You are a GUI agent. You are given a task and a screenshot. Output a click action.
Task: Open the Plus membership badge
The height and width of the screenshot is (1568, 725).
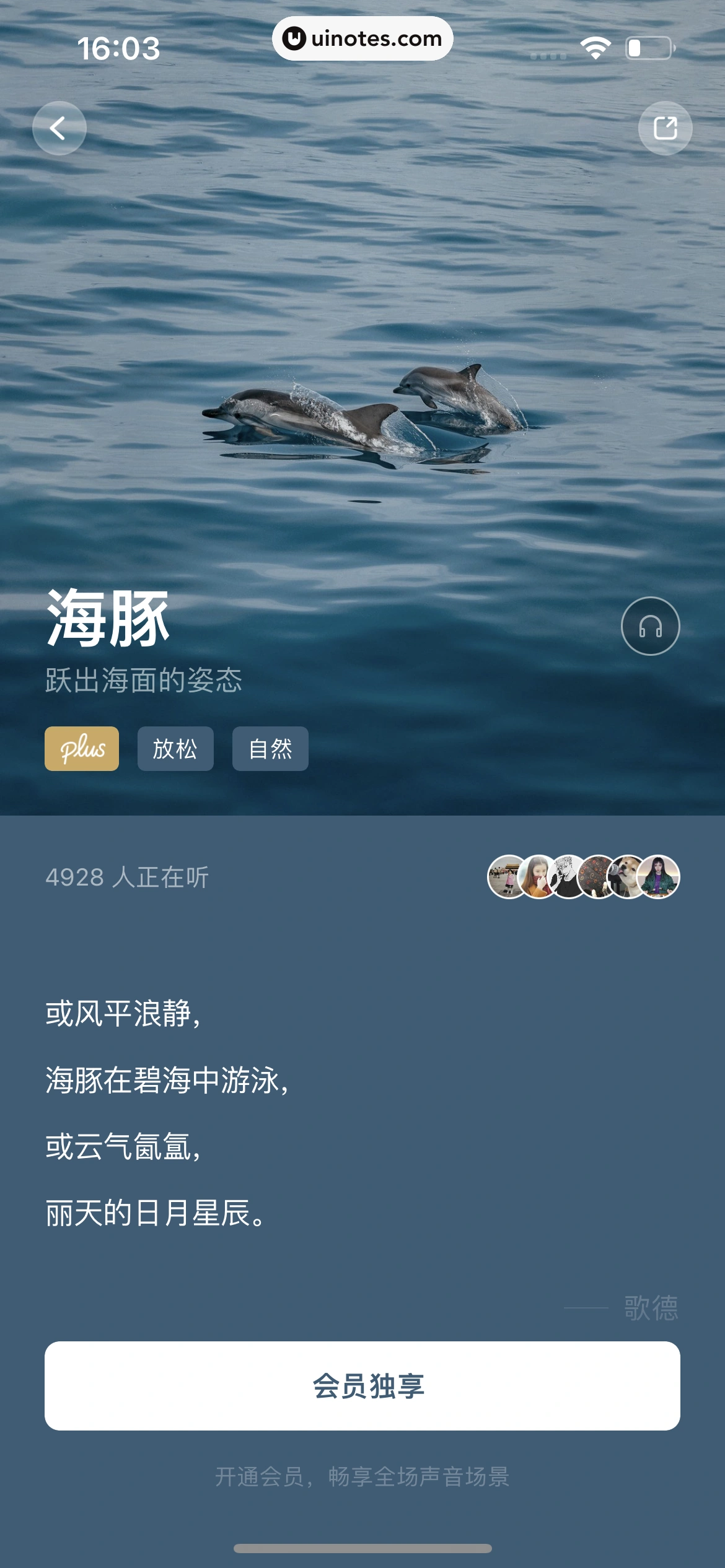82,748
